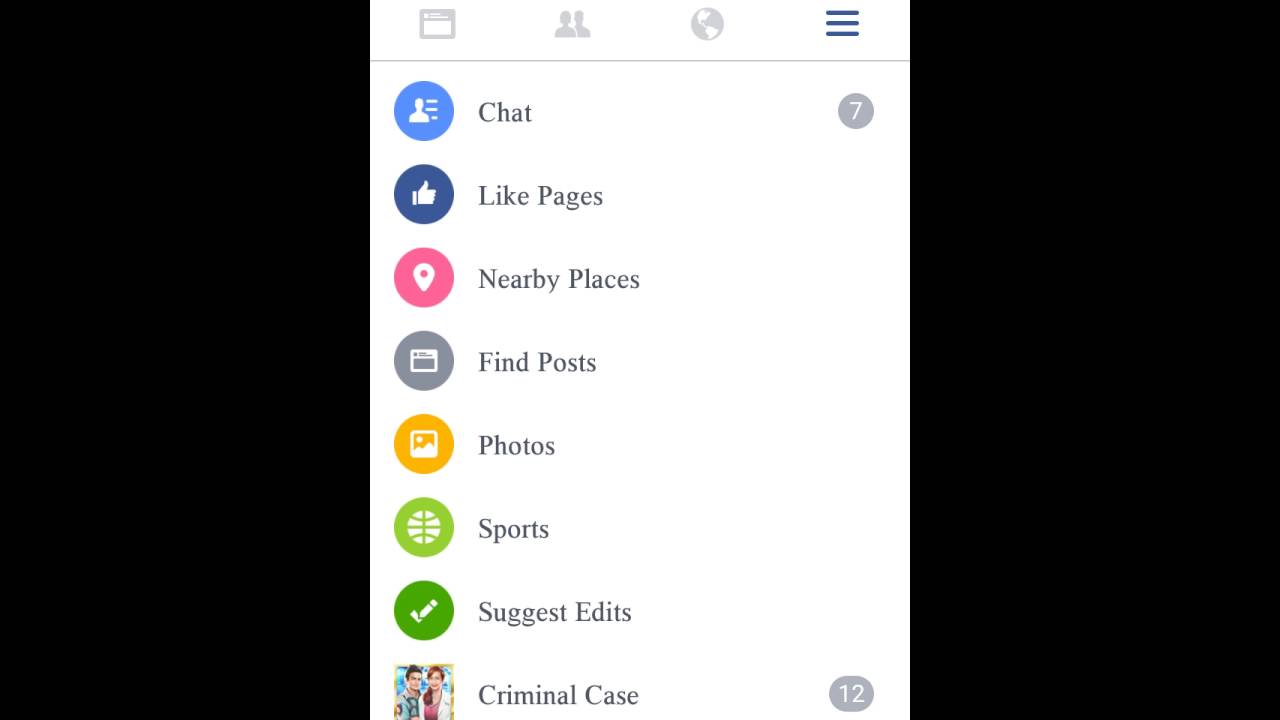The width and height of the screenshot is (1280, 720).
Task: View Photos
Action: (x=640, y=444)
